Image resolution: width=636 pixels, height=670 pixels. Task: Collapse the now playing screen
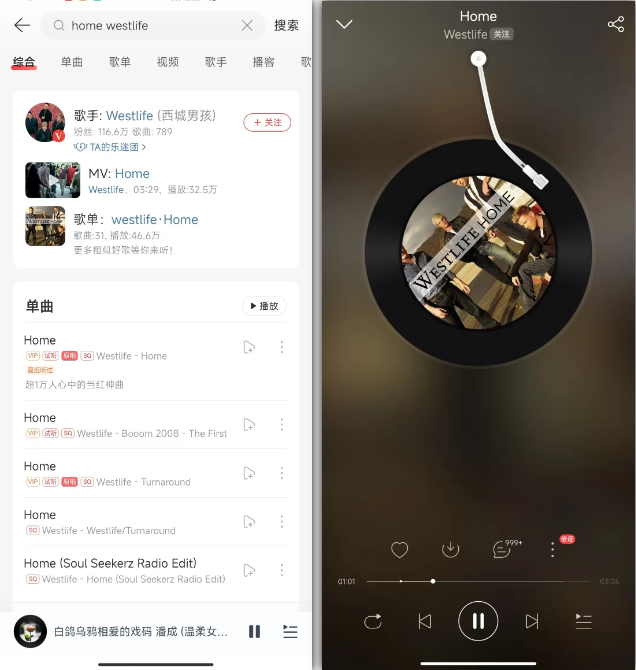tap(345, 25)
